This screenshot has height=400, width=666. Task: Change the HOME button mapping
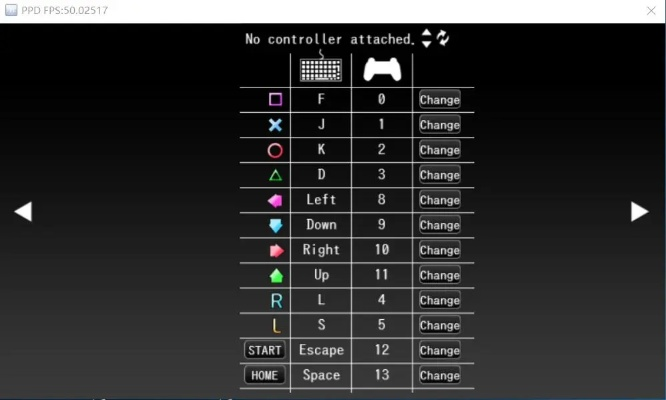[x=439, y=375]
